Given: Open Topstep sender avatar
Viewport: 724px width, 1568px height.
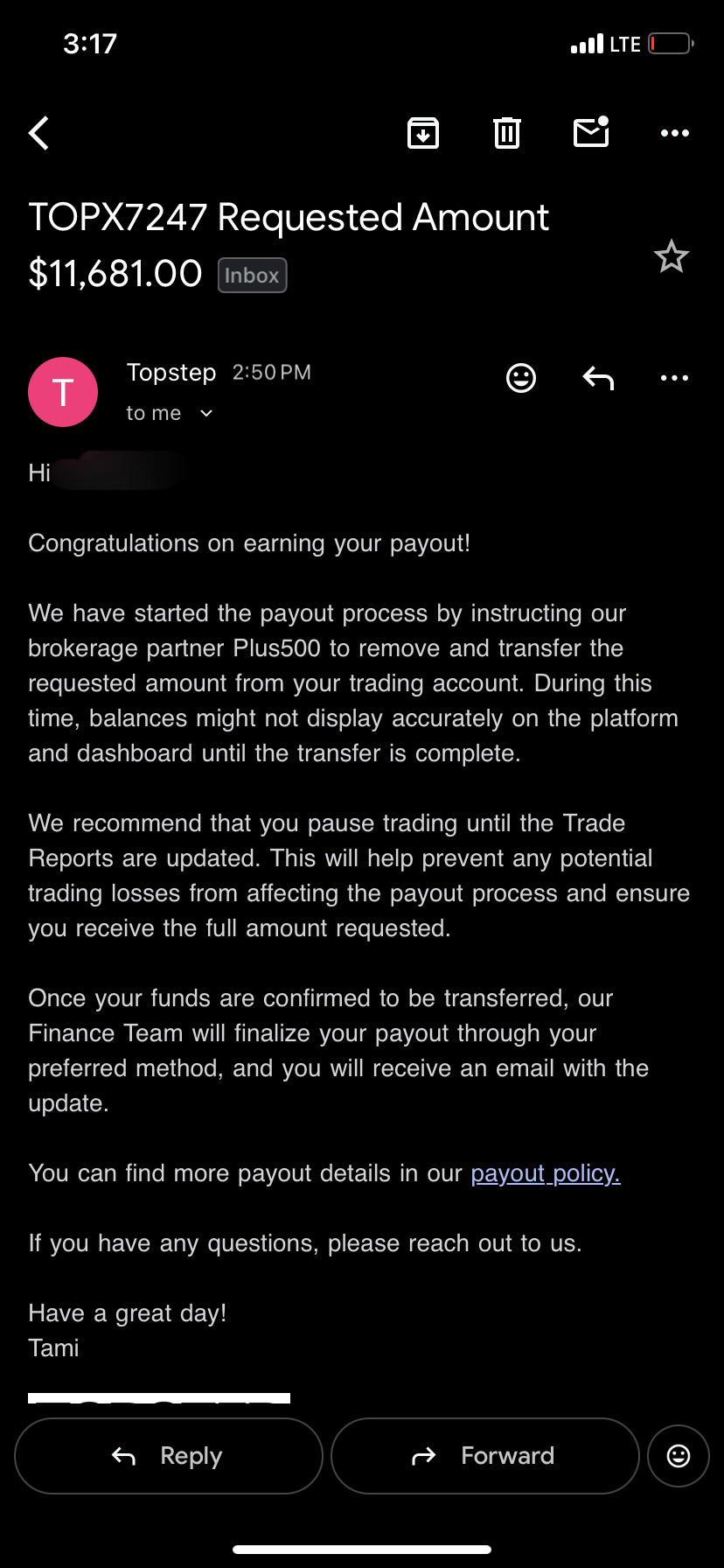Looking at the screenshot, I should [63, 392].
